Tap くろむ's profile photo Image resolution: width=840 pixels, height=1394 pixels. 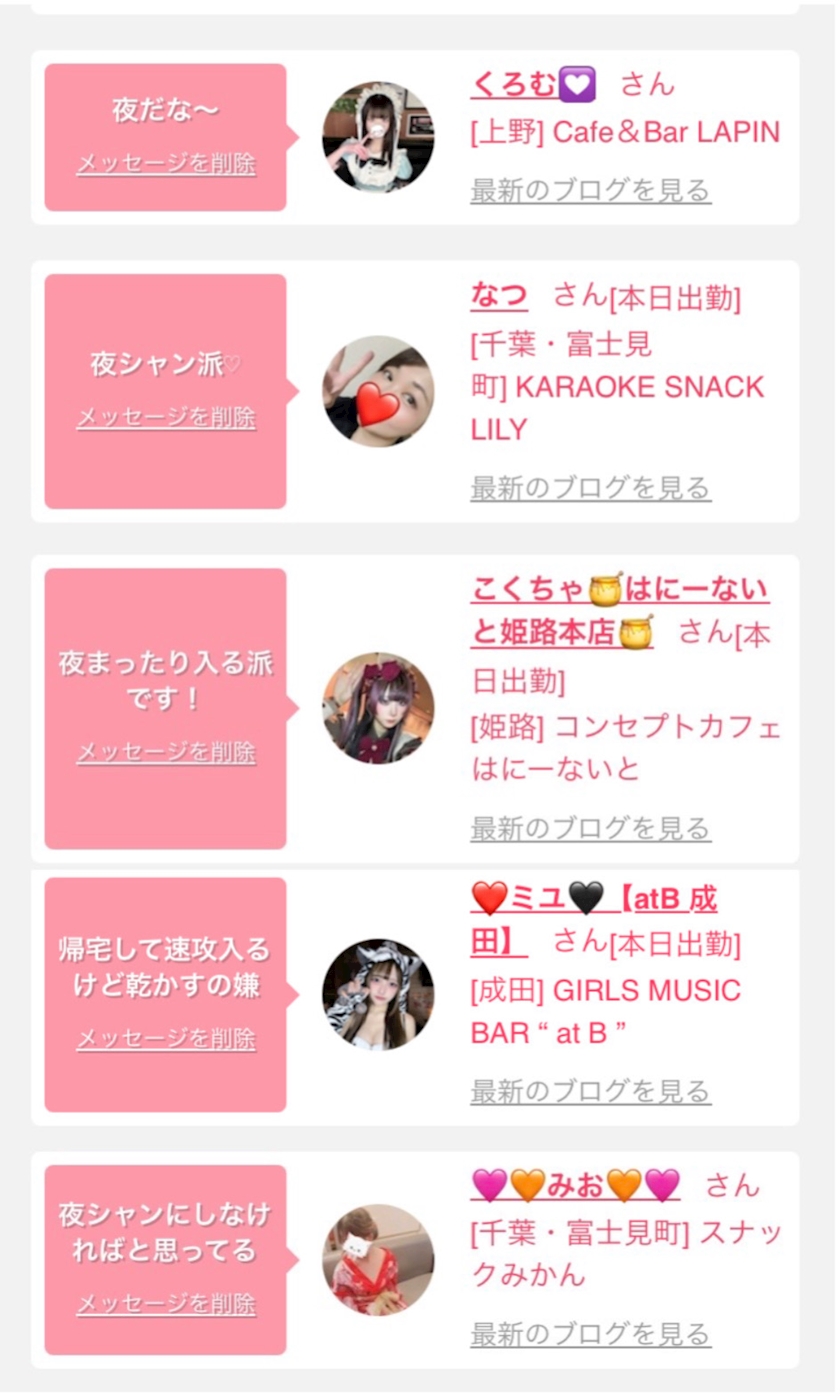[378, 137]
